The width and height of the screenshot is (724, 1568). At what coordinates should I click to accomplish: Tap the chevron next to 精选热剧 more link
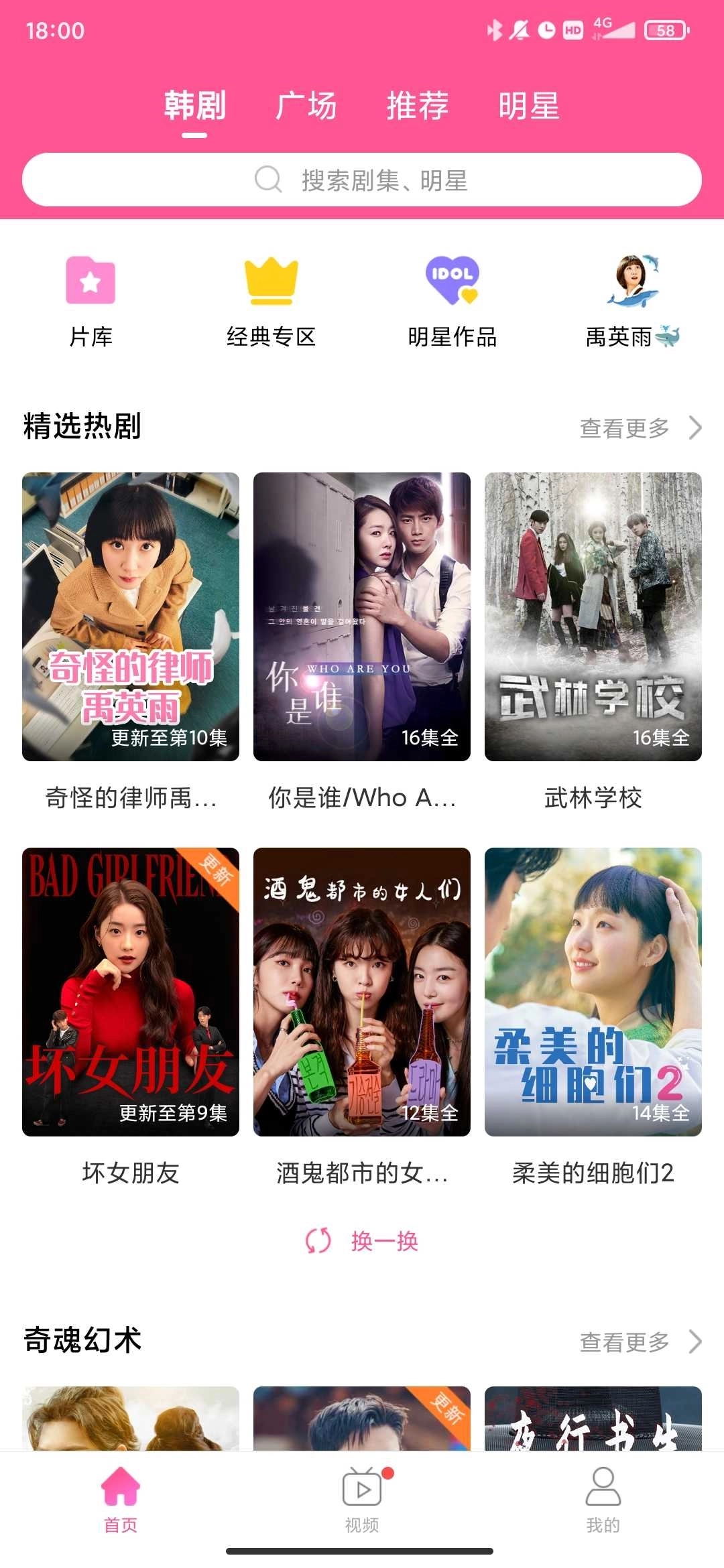point(695,428)
